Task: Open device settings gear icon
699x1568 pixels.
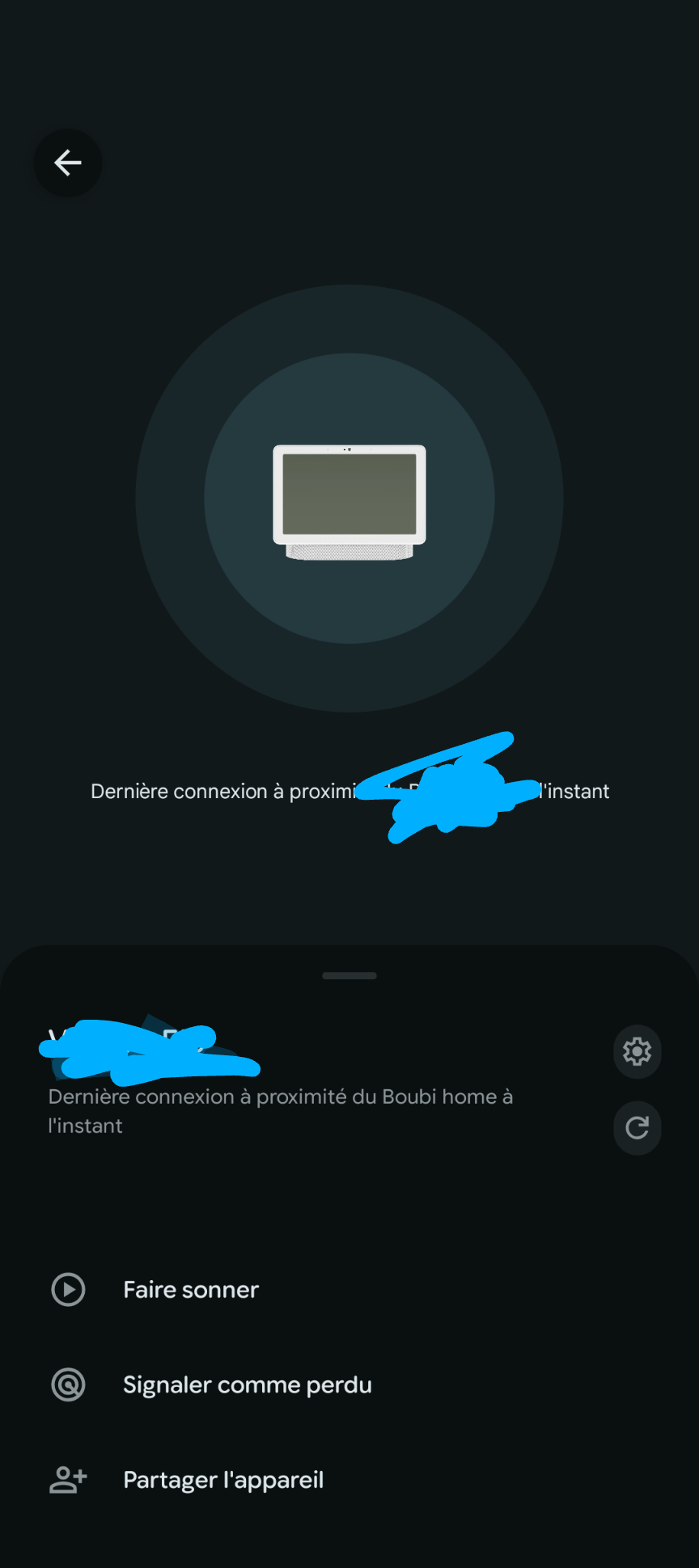Action: pyautogui.click(x=637, y=1051)
